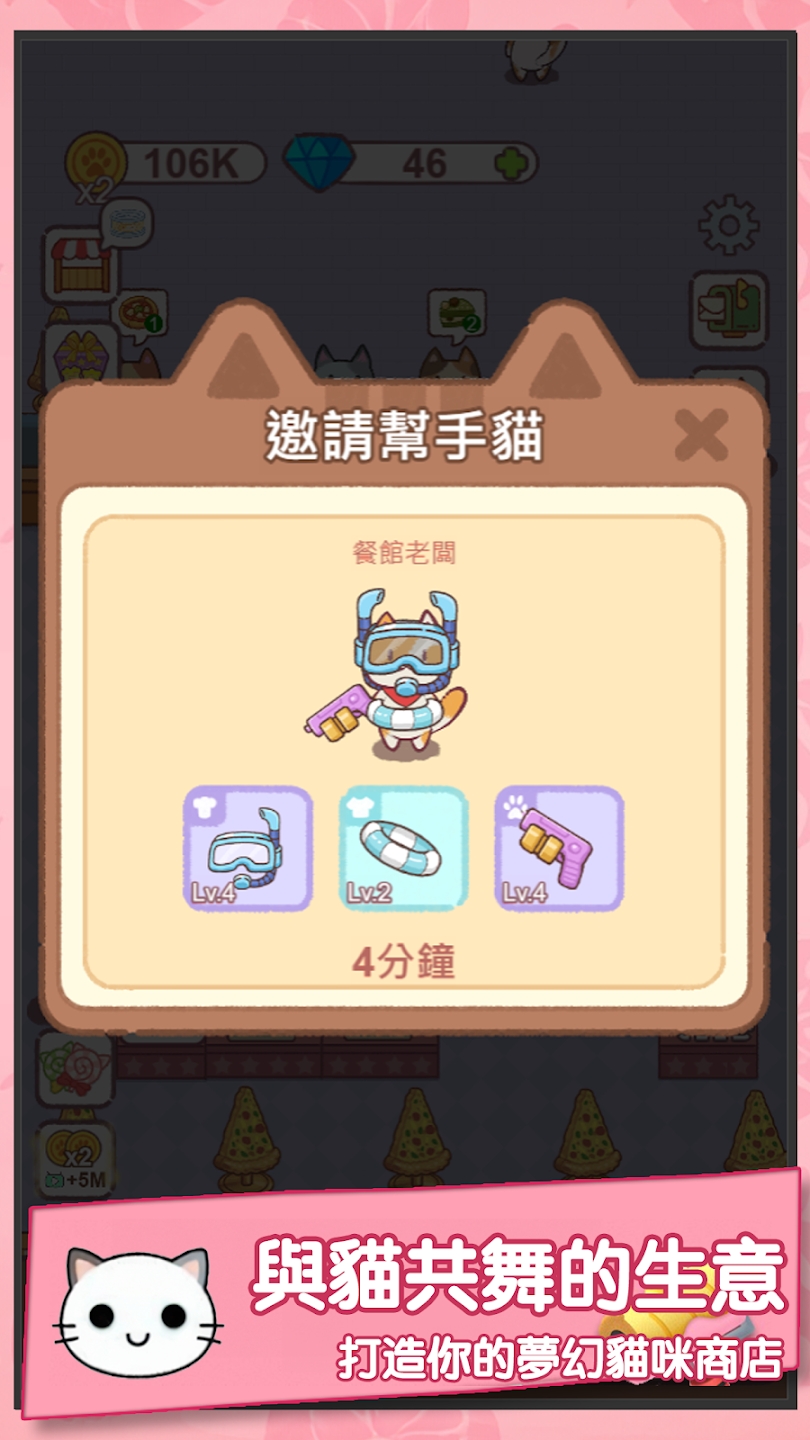Image resolution: width=810 pixels, height=1440 pixels.
Task: Select the Lv.2 swim ring equipment card
Action: coord(402,848)
